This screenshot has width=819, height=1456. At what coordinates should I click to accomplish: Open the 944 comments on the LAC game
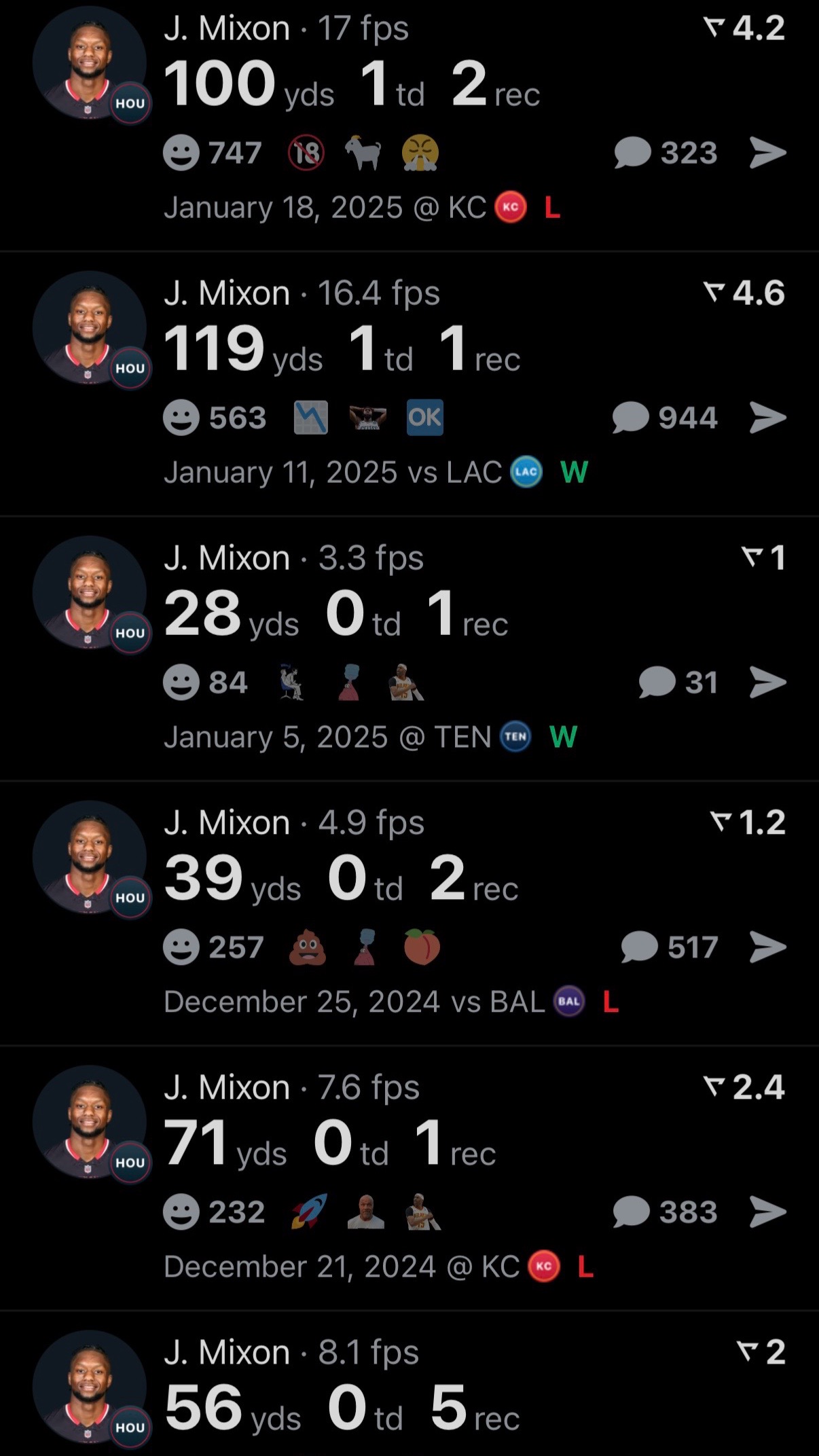pos(664,418)
